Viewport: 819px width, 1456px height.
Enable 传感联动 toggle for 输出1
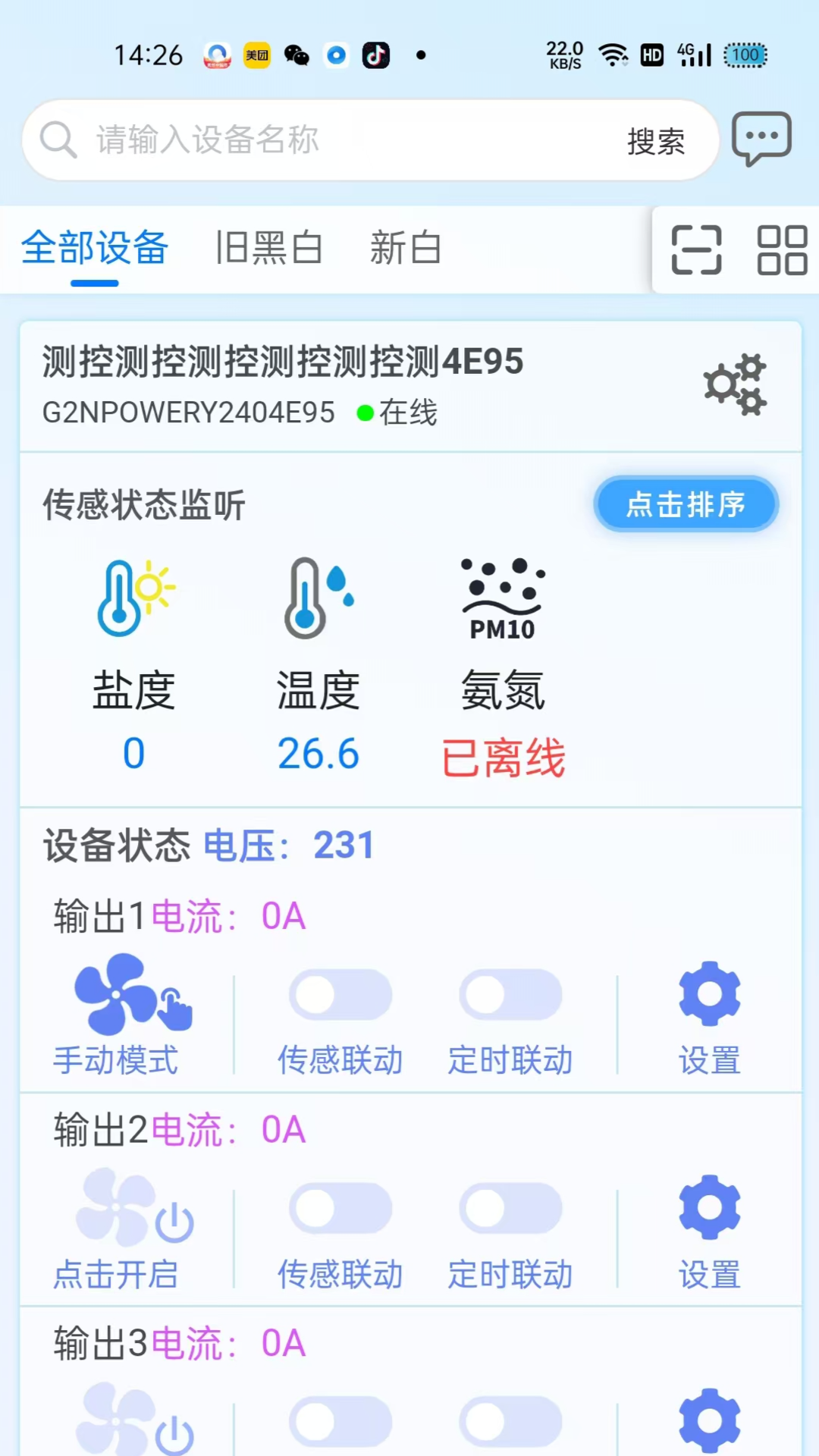(x=340, y=994)
